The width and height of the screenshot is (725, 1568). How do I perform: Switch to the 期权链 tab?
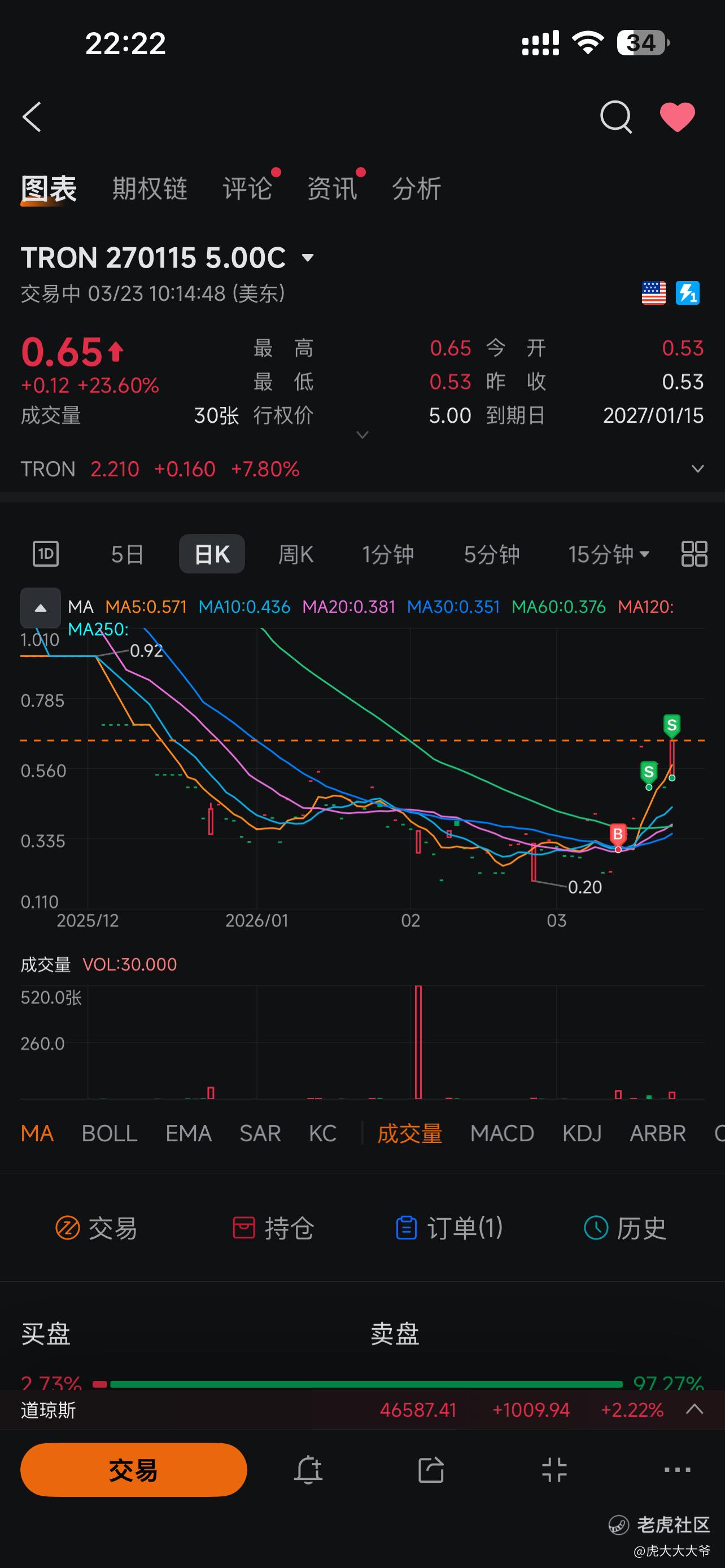pos(150,189)
